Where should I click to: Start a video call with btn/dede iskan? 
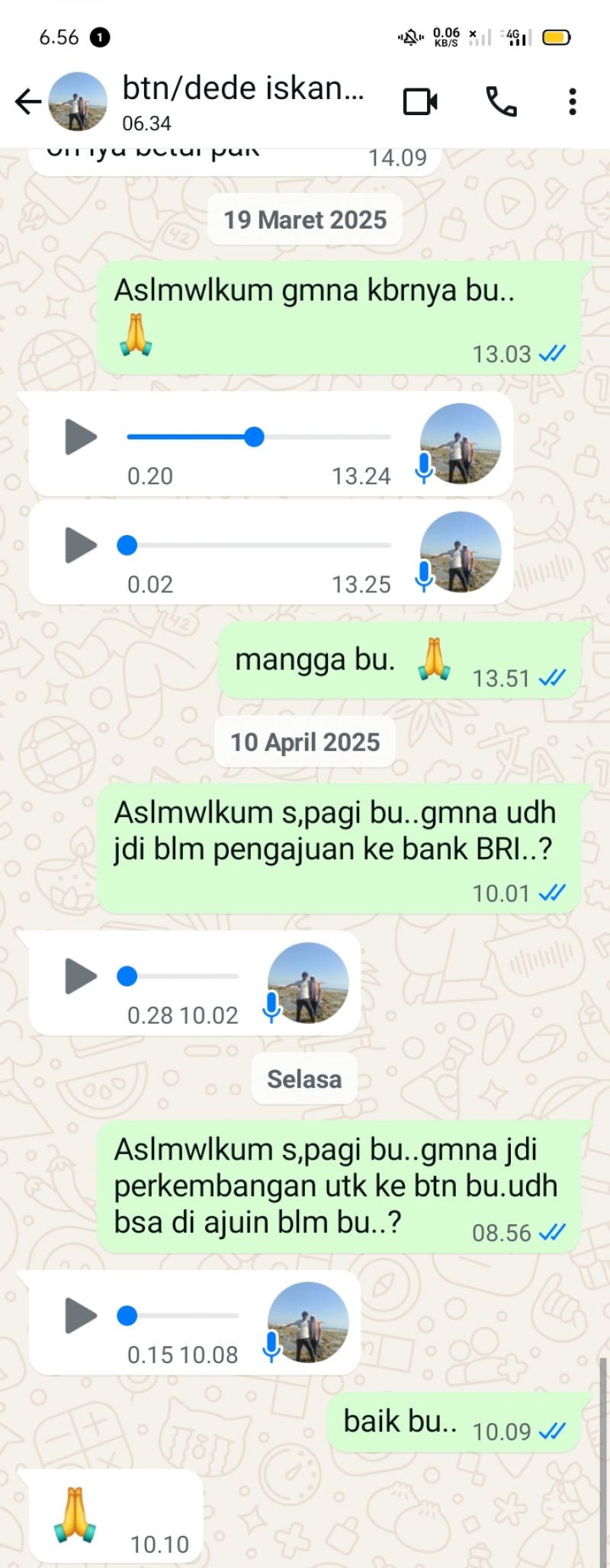pos(420,101)
